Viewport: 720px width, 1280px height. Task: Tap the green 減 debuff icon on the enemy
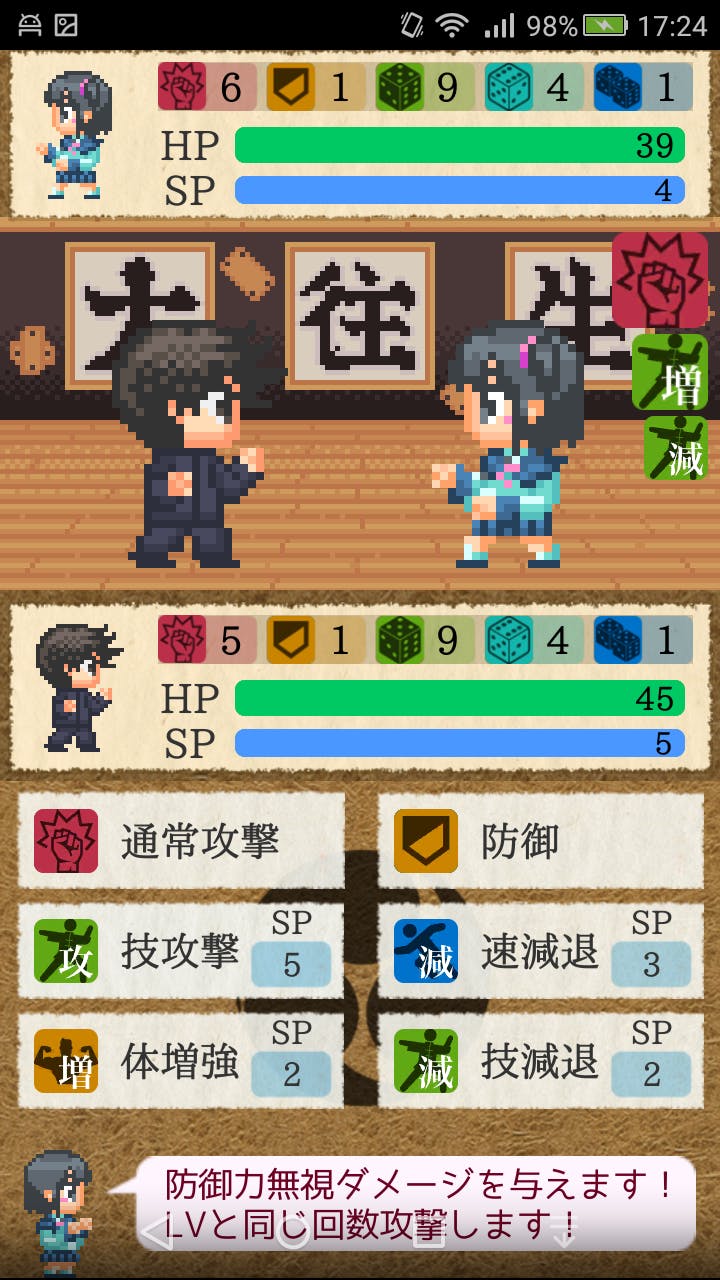[675, 448]
